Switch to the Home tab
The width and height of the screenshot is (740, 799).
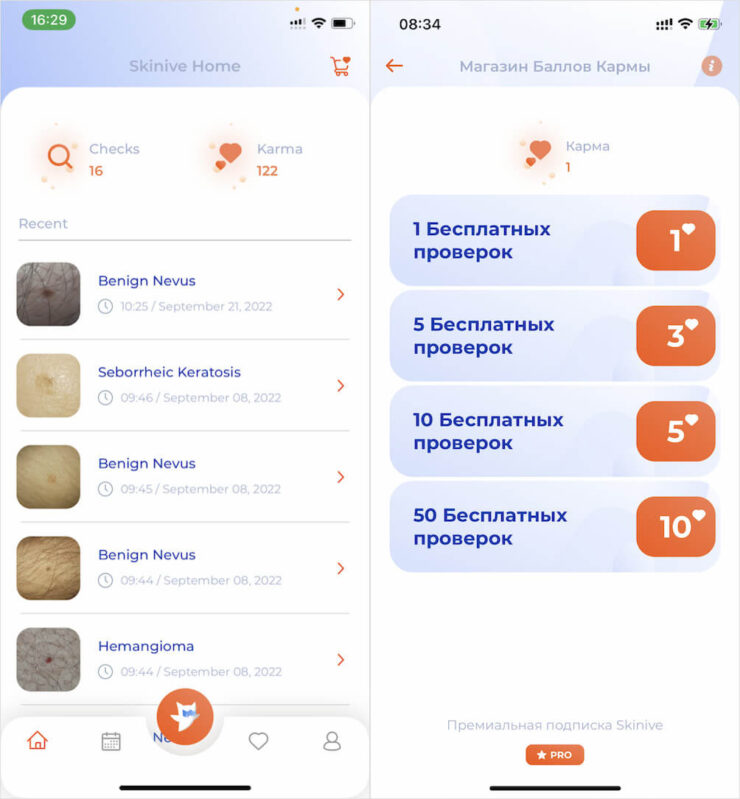pyautogui.click(x=38, y=741)
